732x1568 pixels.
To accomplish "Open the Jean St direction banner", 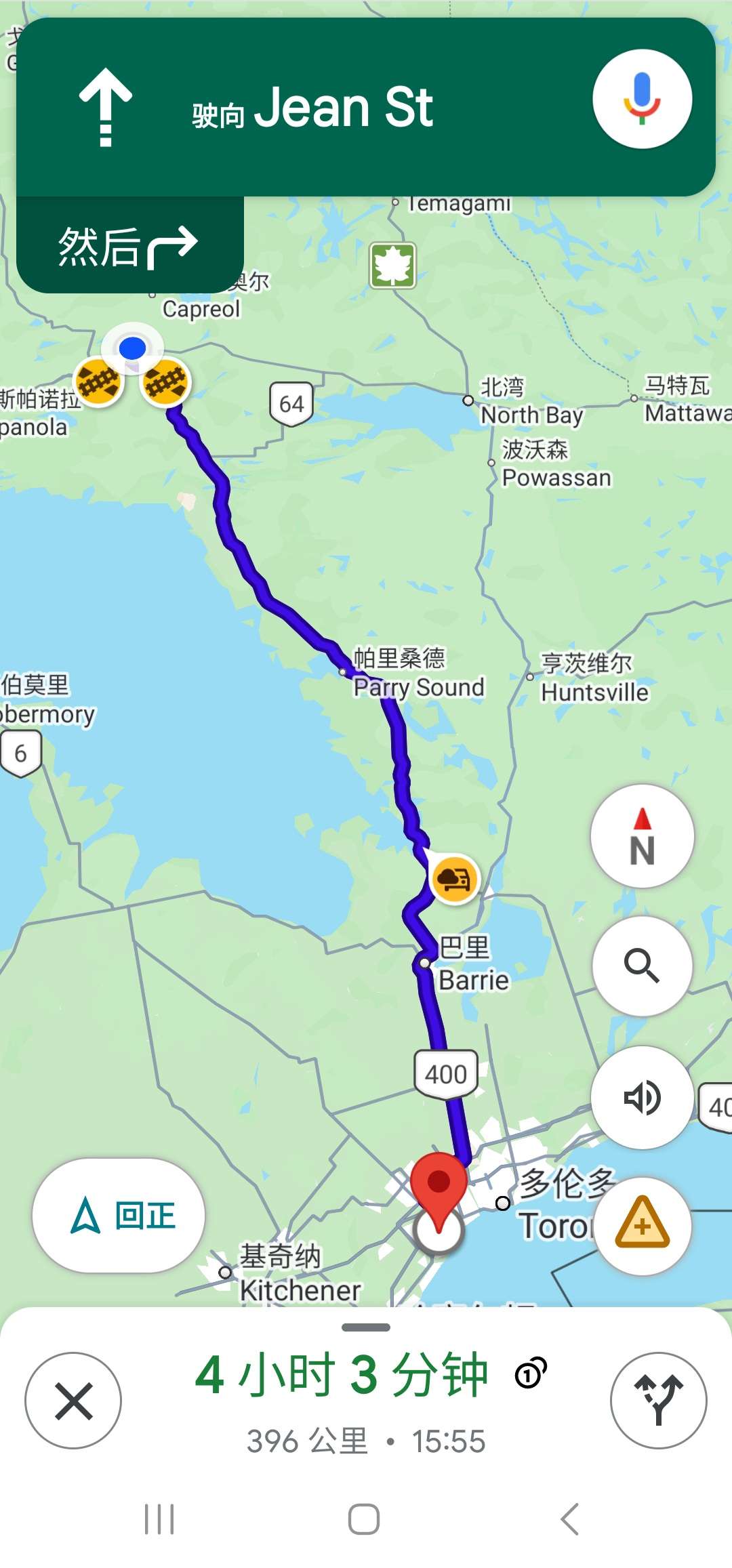I will 312,108.
